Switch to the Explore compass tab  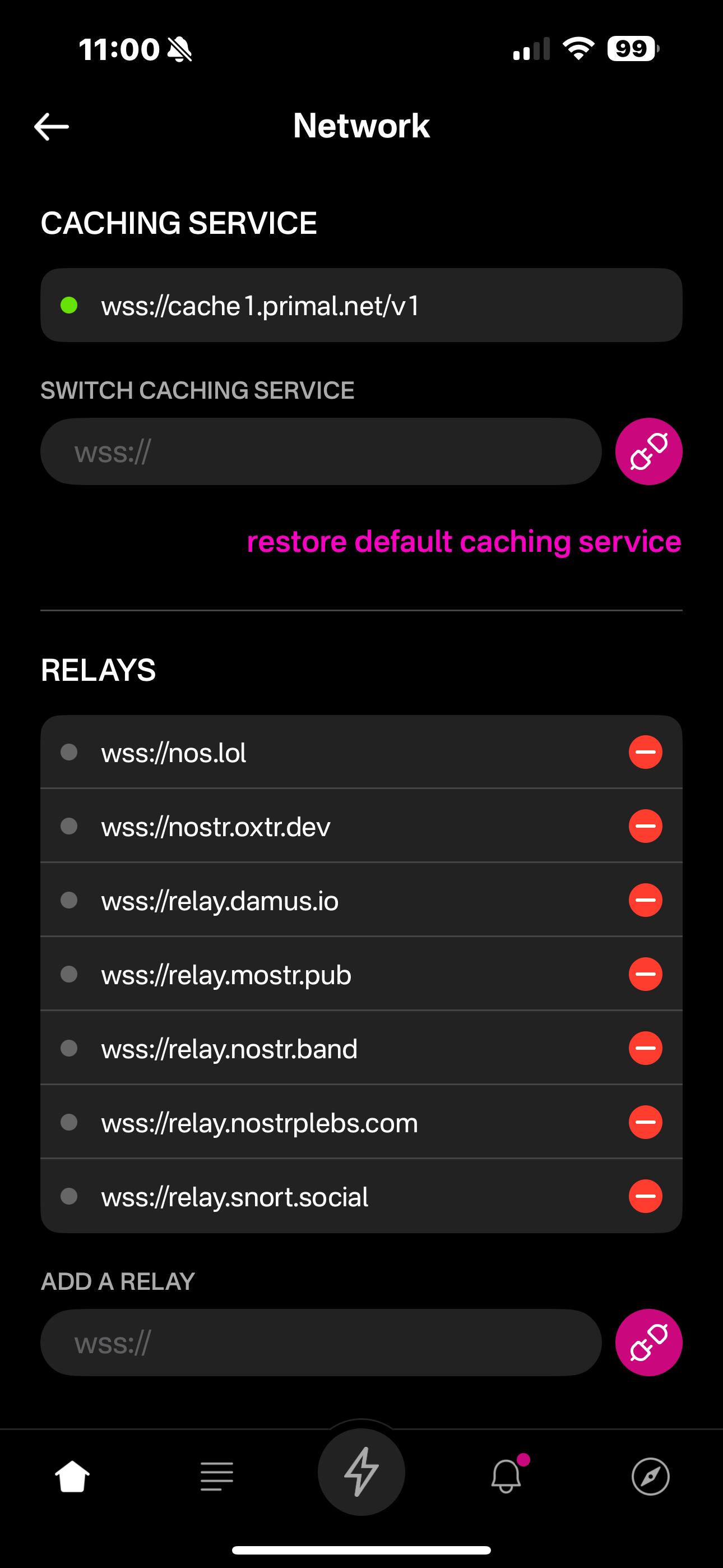(x=651, y=1477)
